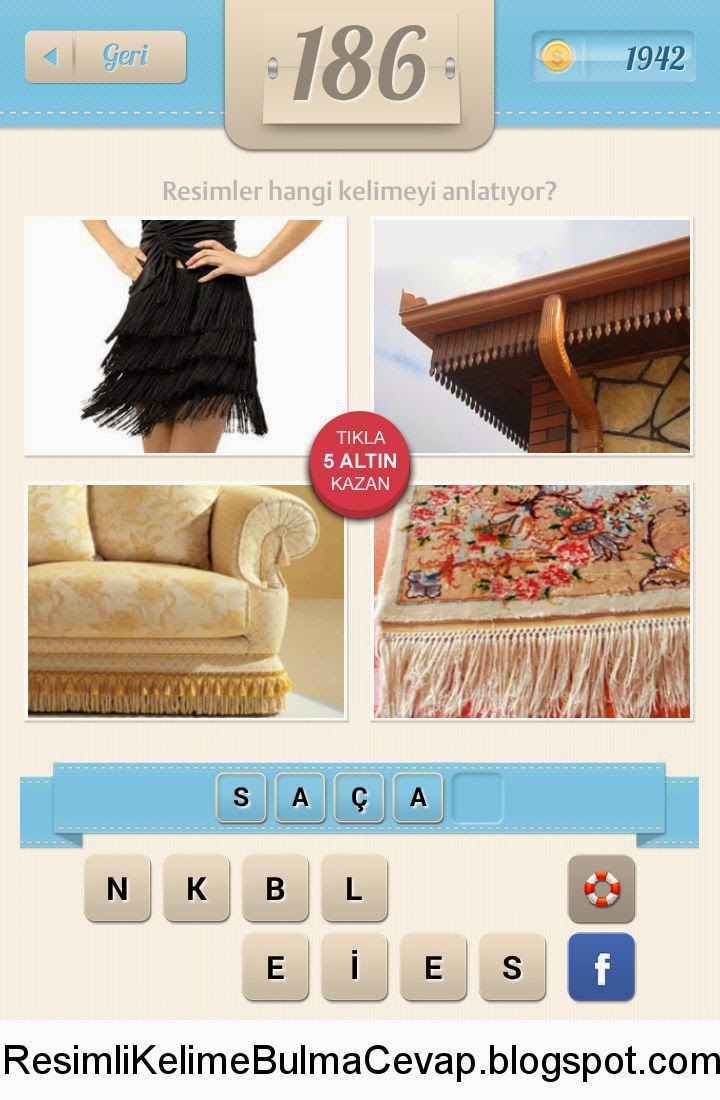The width and height of the screenshot is (720, 1100).
Task: Share the puzzle via the Facebook icon
Action: click(600, 966)
